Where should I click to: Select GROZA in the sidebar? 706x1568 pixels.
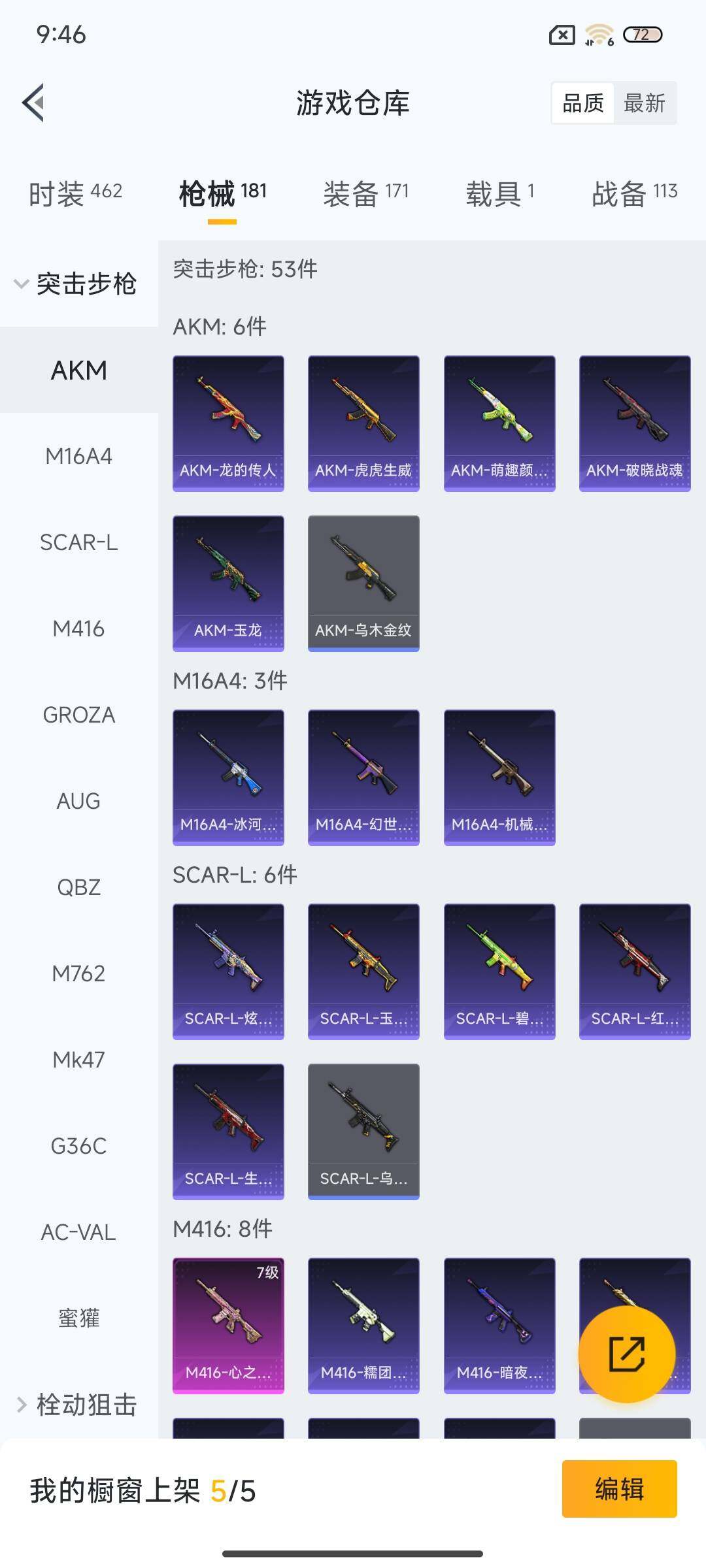click(78, 715)
